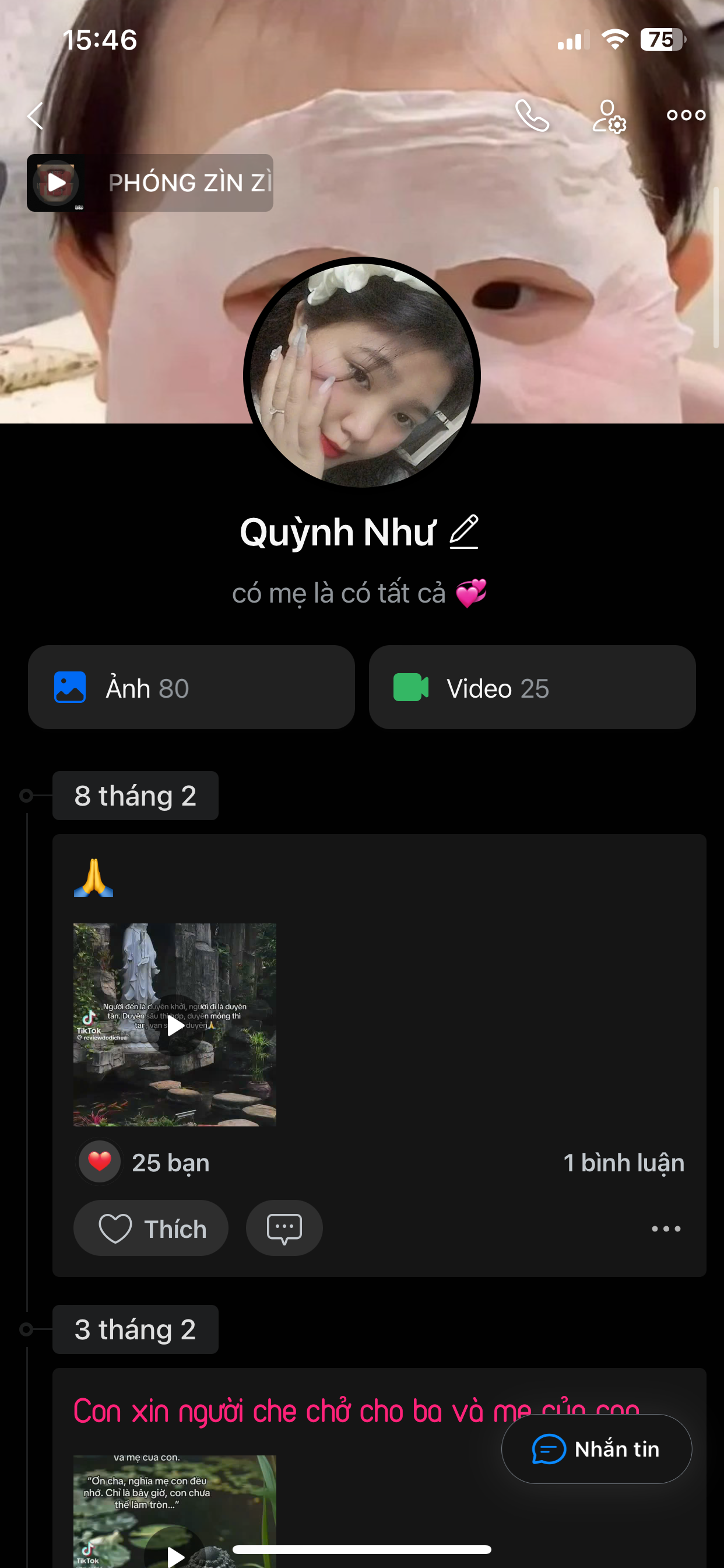Open friend settings icon
Viewport: 724px width, 1568px height.
609,116
